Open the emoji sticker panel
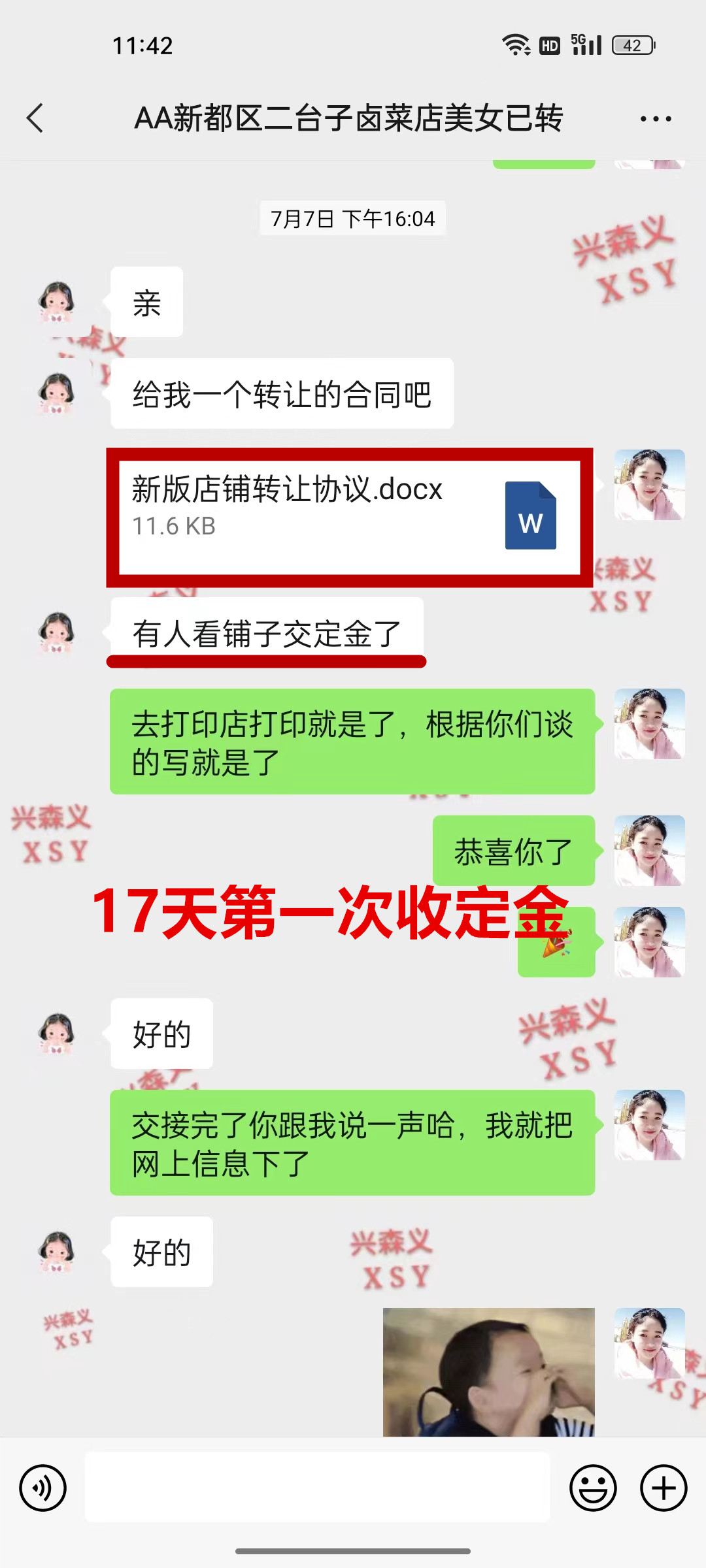The width and height of the screenshot is (706, 1568). tap(593, 1488)
